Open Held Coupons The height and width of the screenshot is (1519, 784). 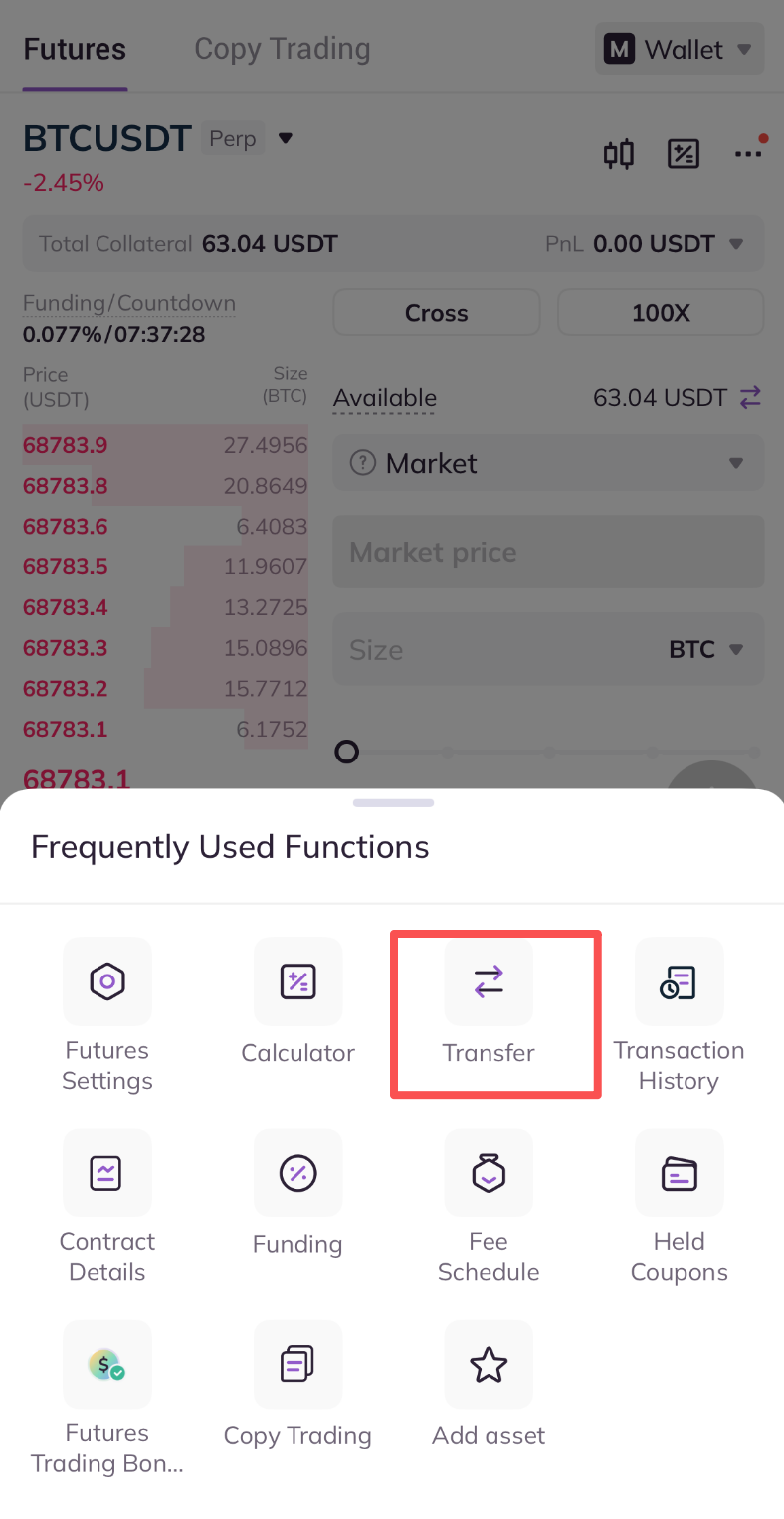pyautogui.click(x=679, y=1174)
